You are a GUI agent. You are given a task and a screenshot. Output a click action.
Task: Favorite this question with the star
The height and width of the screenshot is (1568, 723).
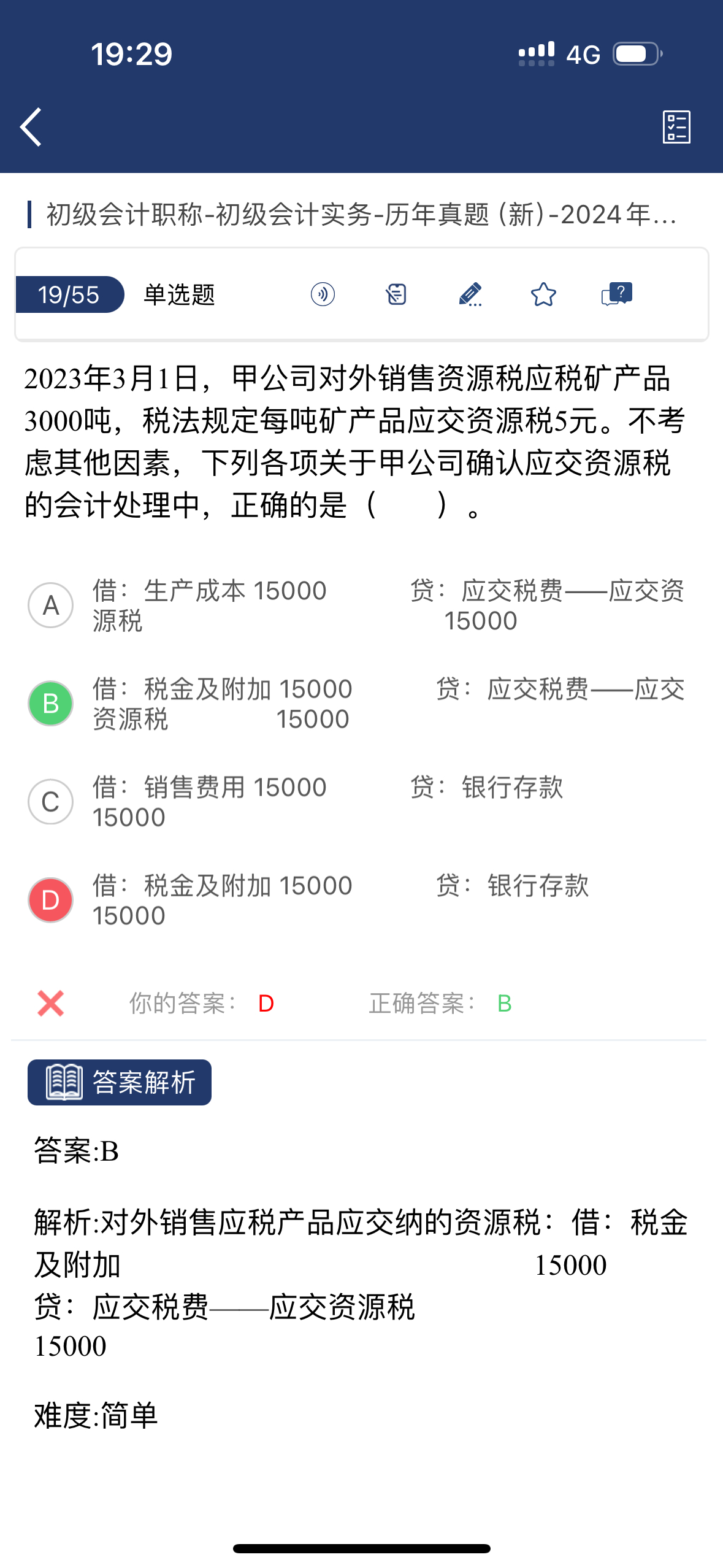point(543,294)
